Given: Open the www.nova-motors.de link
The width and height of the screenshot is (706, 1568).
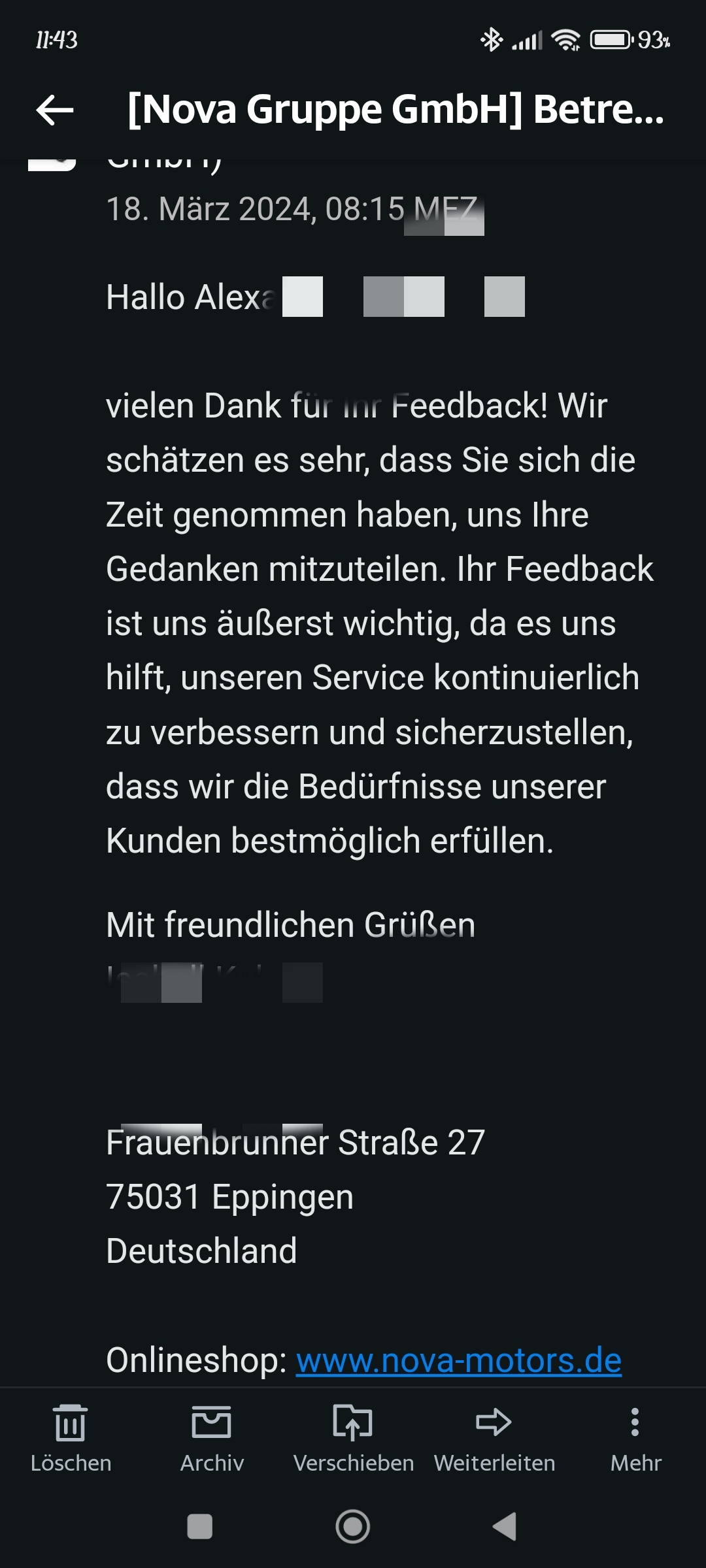Looking at the screenshot, I should point(458,1360).
